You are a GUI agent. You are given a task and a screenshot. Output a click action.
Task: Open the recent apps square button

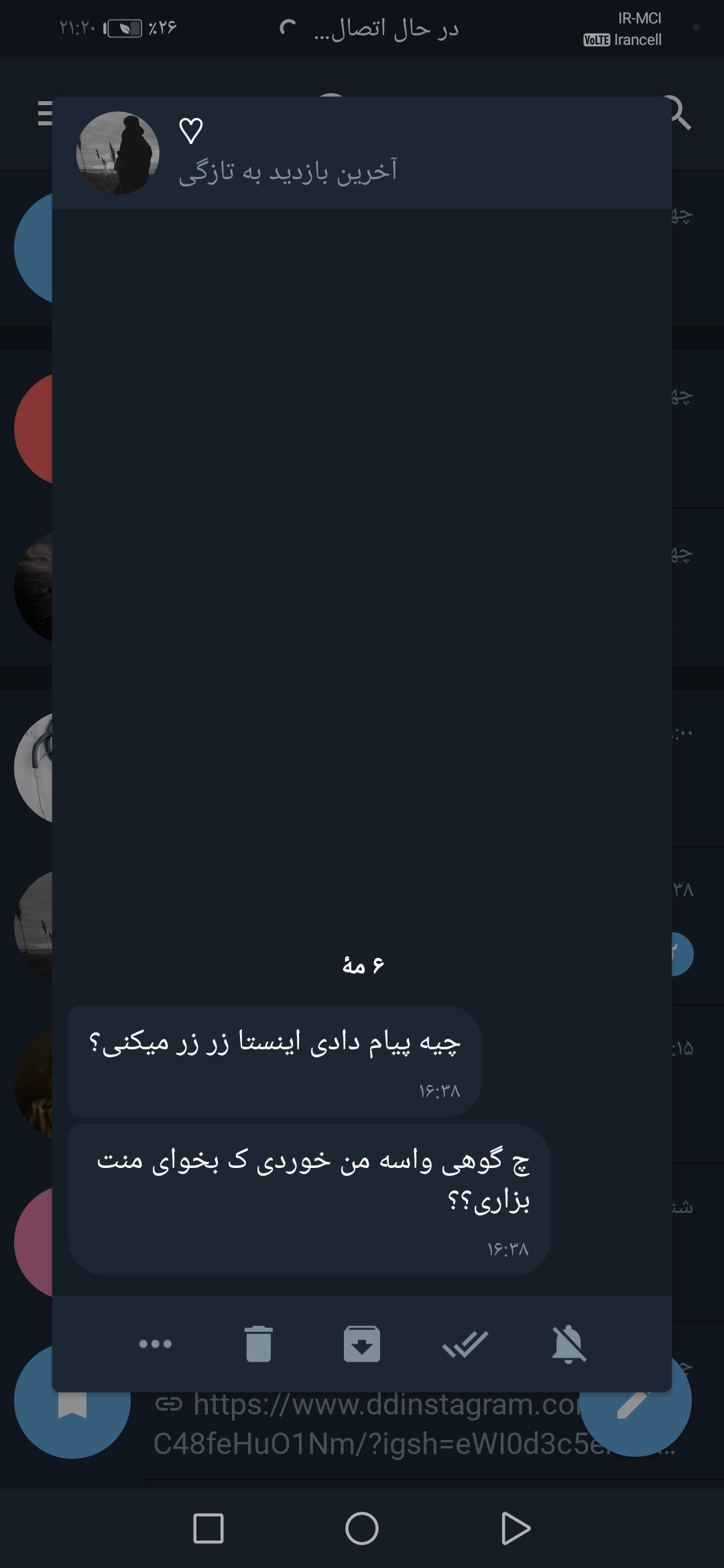208,1528
